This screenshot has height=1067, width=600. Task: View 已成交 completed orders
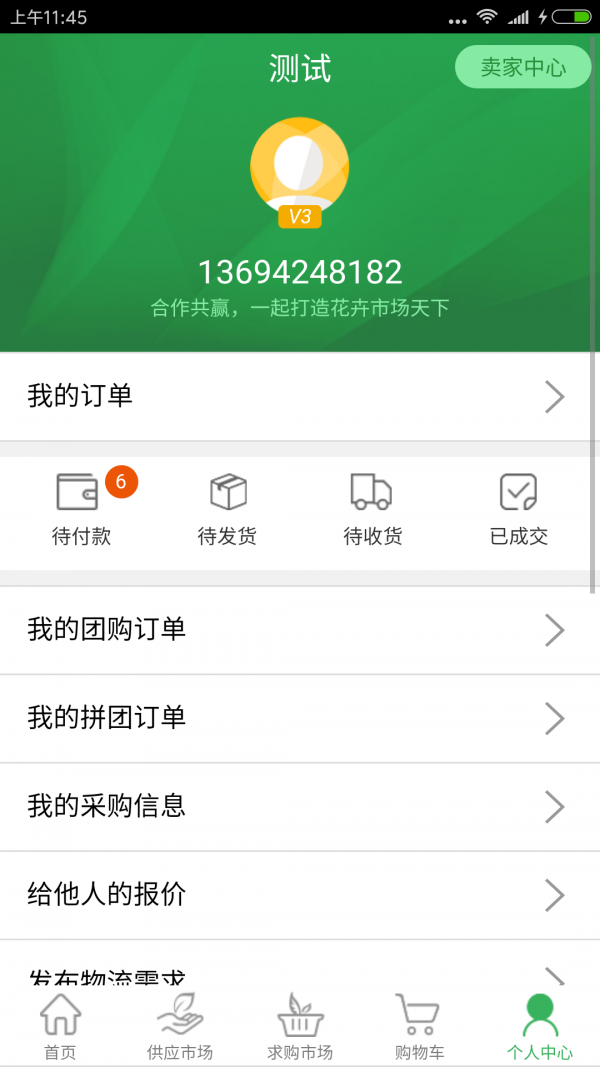tap(518, 510)
